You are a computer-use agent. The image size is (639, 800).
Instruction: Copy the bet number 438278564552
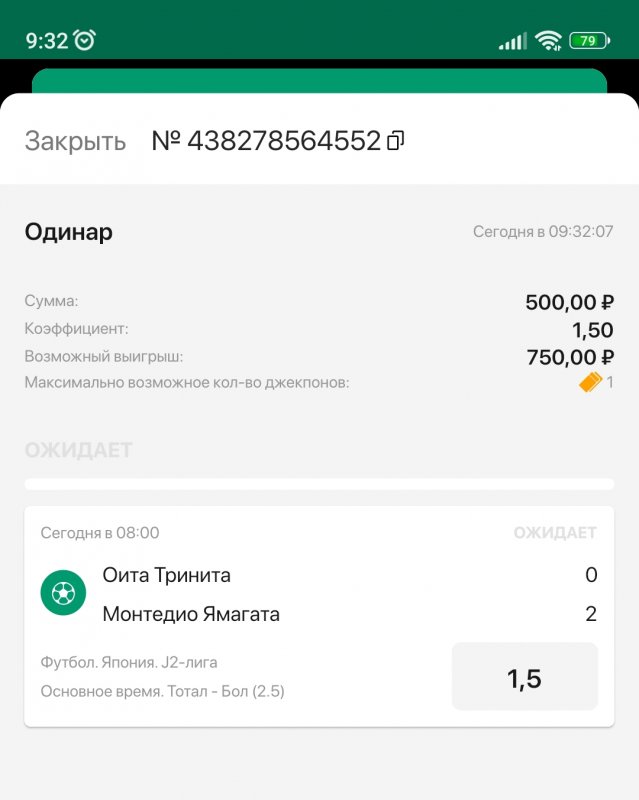coord(395,141)
